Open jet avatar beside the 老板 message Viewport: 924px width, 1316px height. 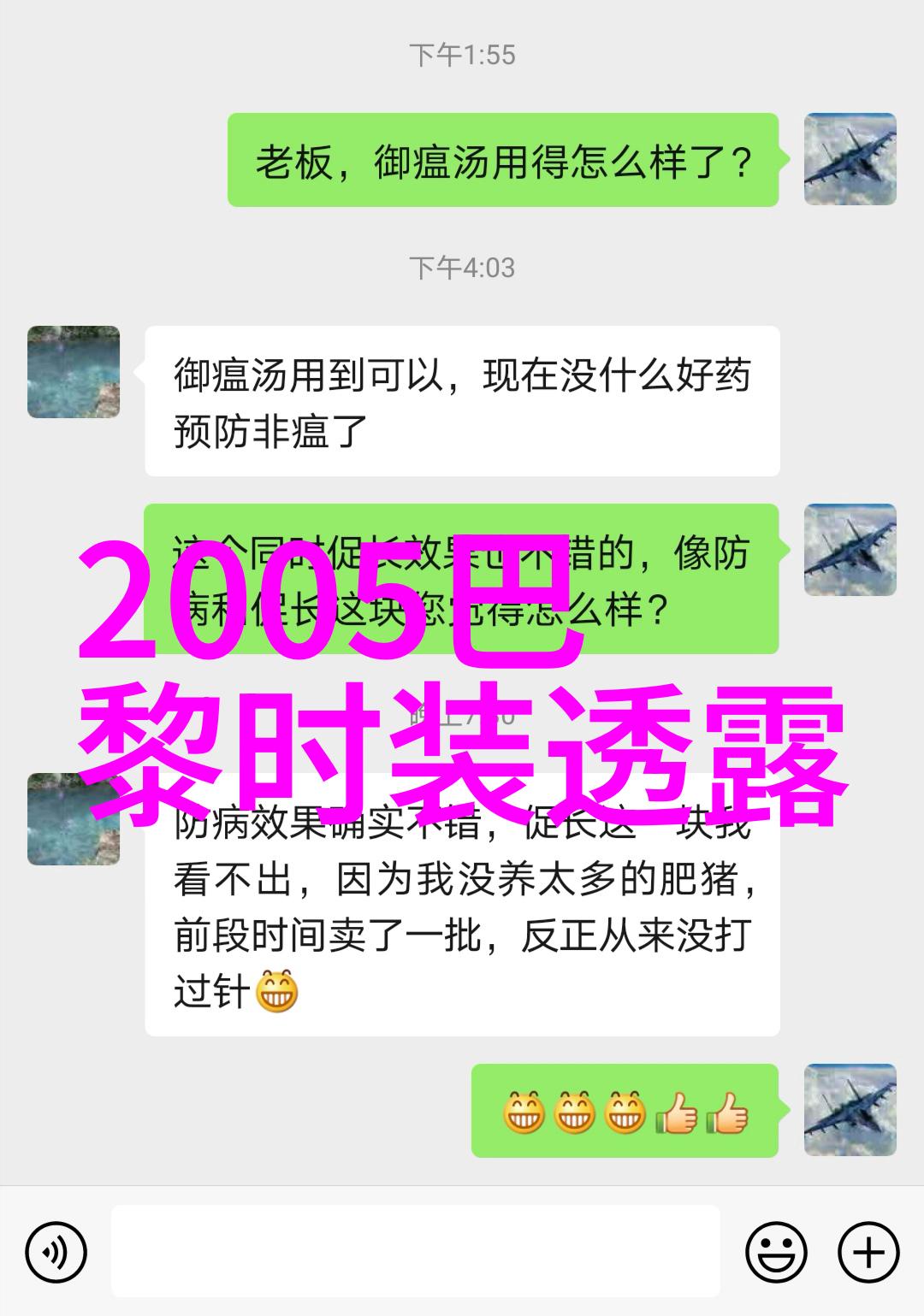(850, 159)
